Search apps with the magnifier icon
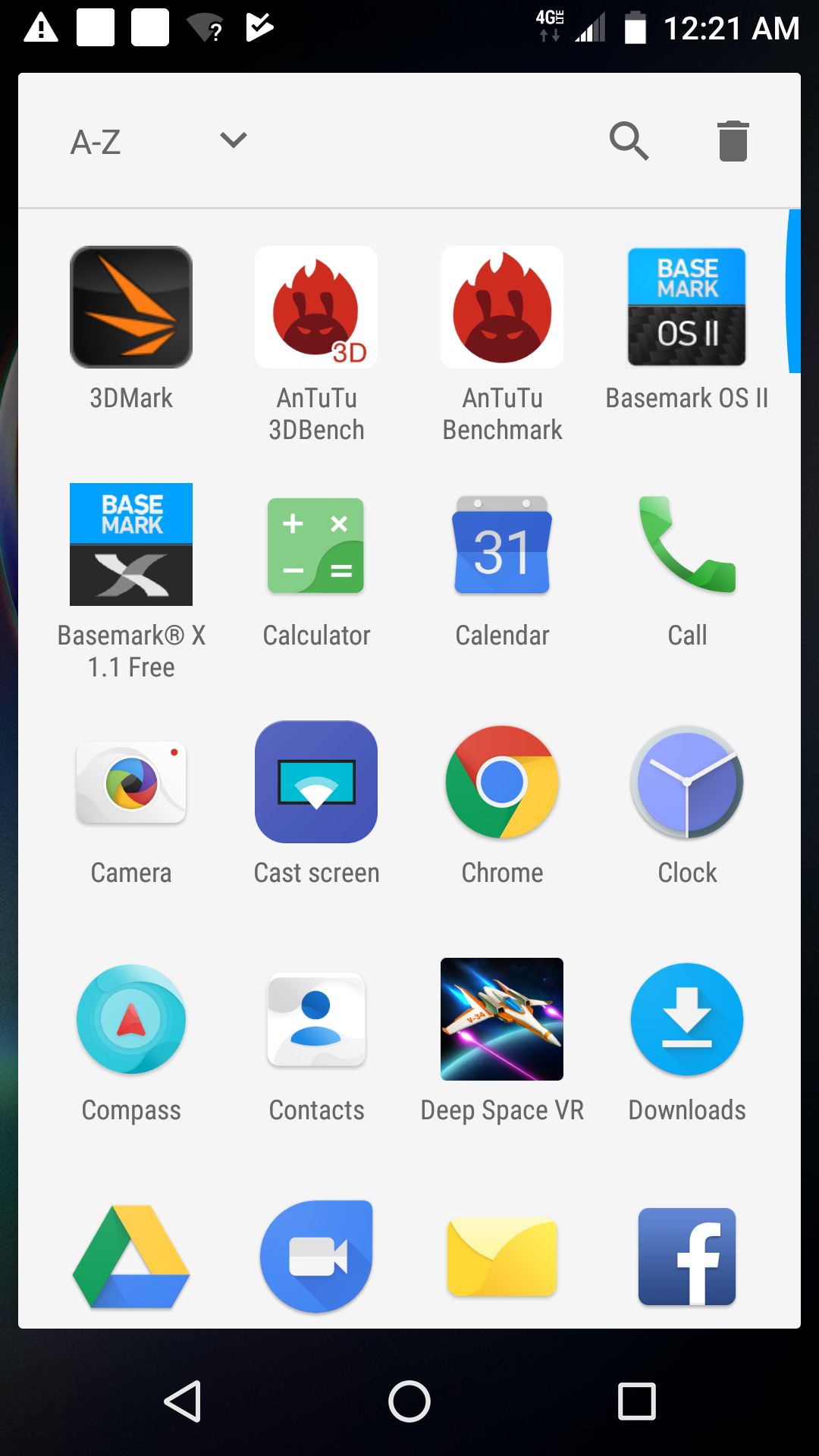 (x=629, y=141)
